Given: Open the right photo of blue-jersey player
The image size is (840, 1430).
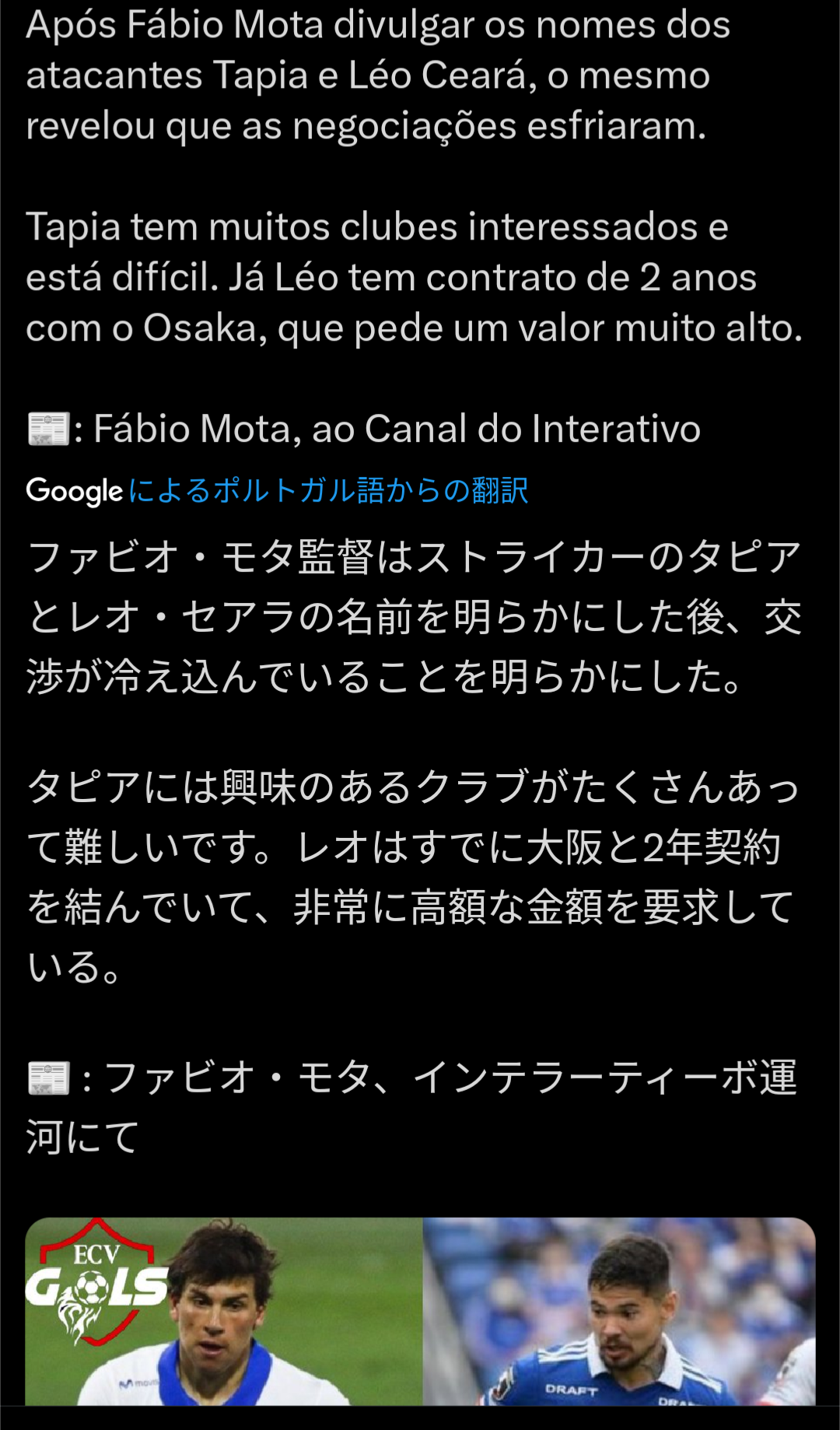Looking at the screenshot, I should click(x=619, y=1312).
